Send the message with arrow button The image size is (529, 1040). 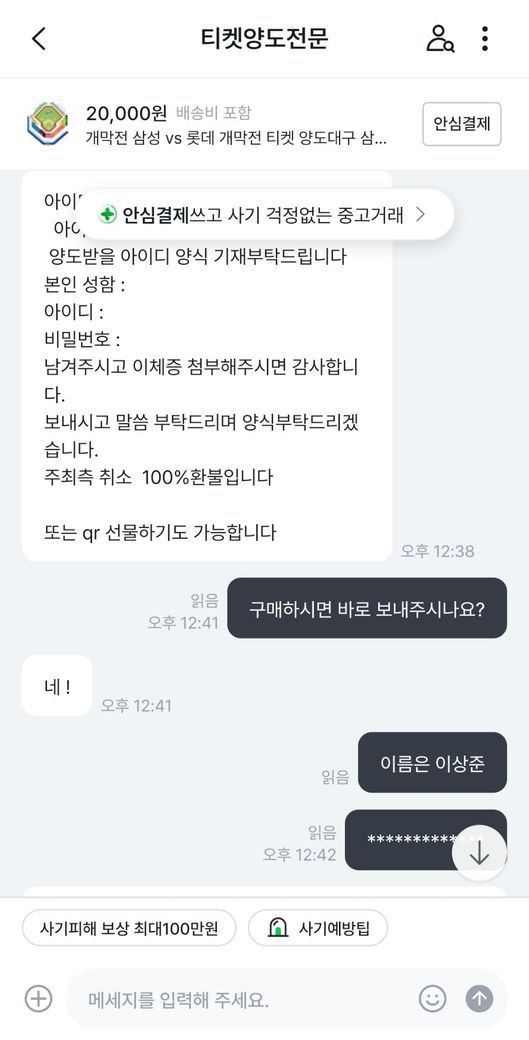(x=479, y=998)
